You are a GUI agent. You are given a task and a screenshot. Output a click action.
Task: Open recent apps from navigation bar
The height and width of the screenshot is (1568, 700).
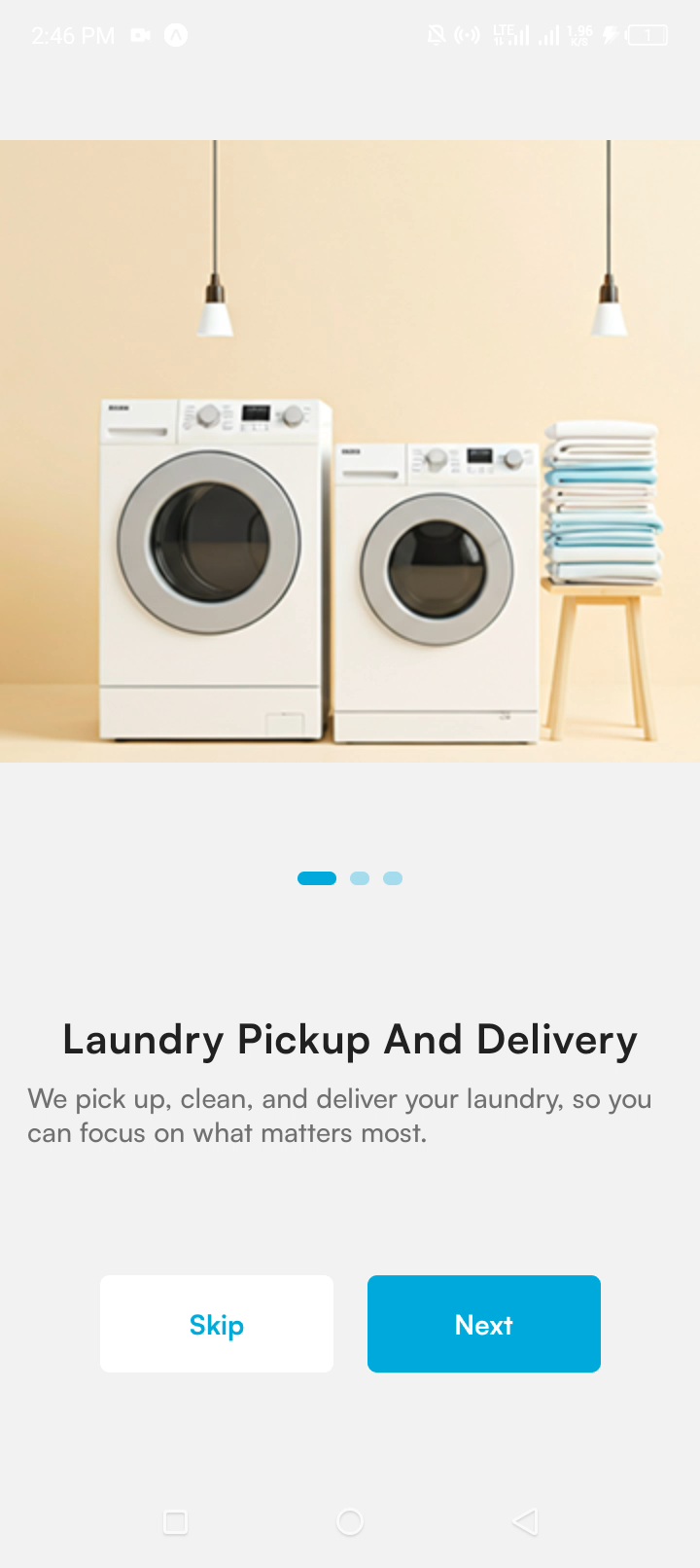click(x=176, y=1521)
